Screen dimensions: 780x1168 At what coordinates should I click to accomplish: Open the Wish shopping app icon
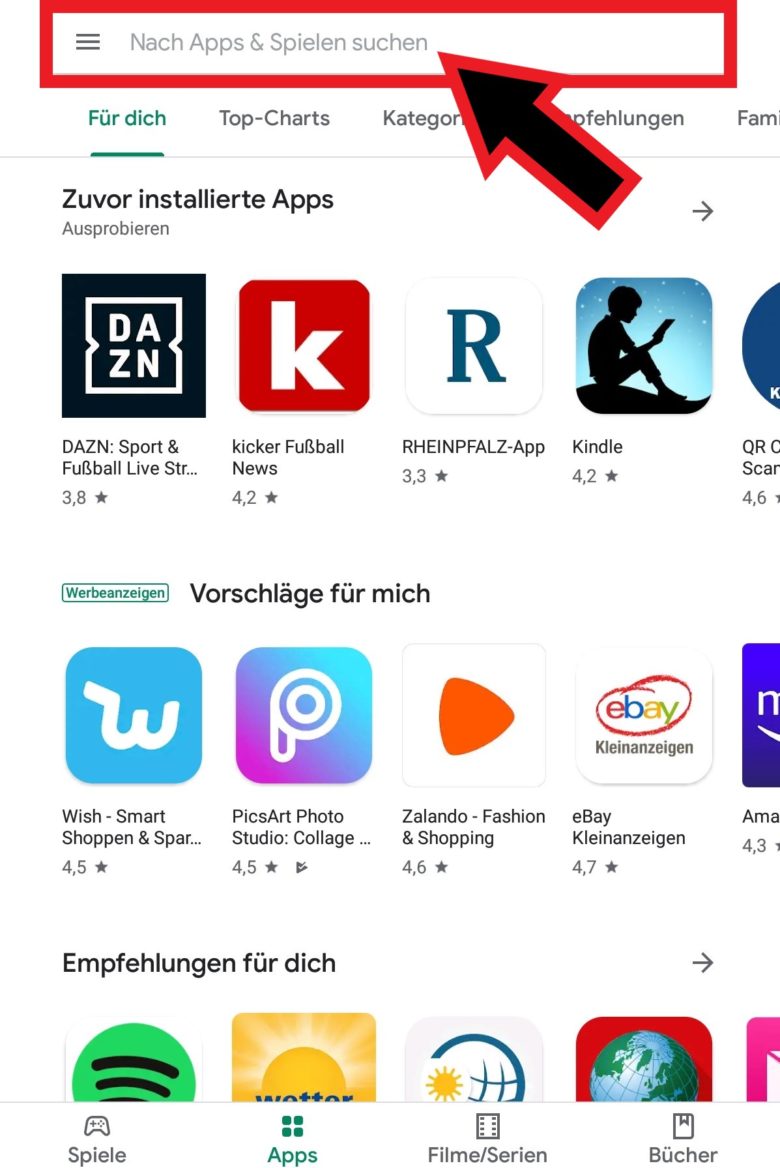(133, 714)
